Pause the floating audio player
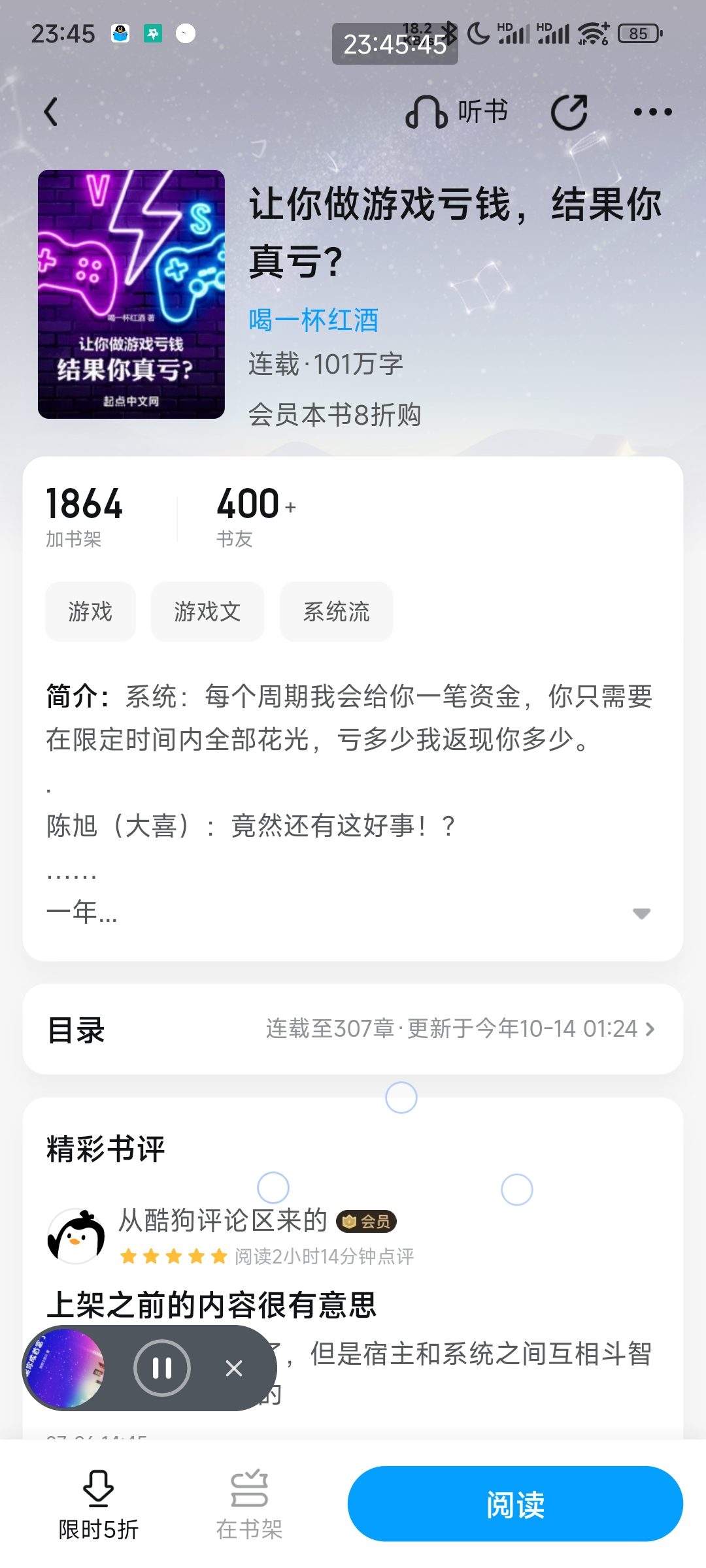The width and height of the screenshot is (706, 1568). (x=161, y=1367)
